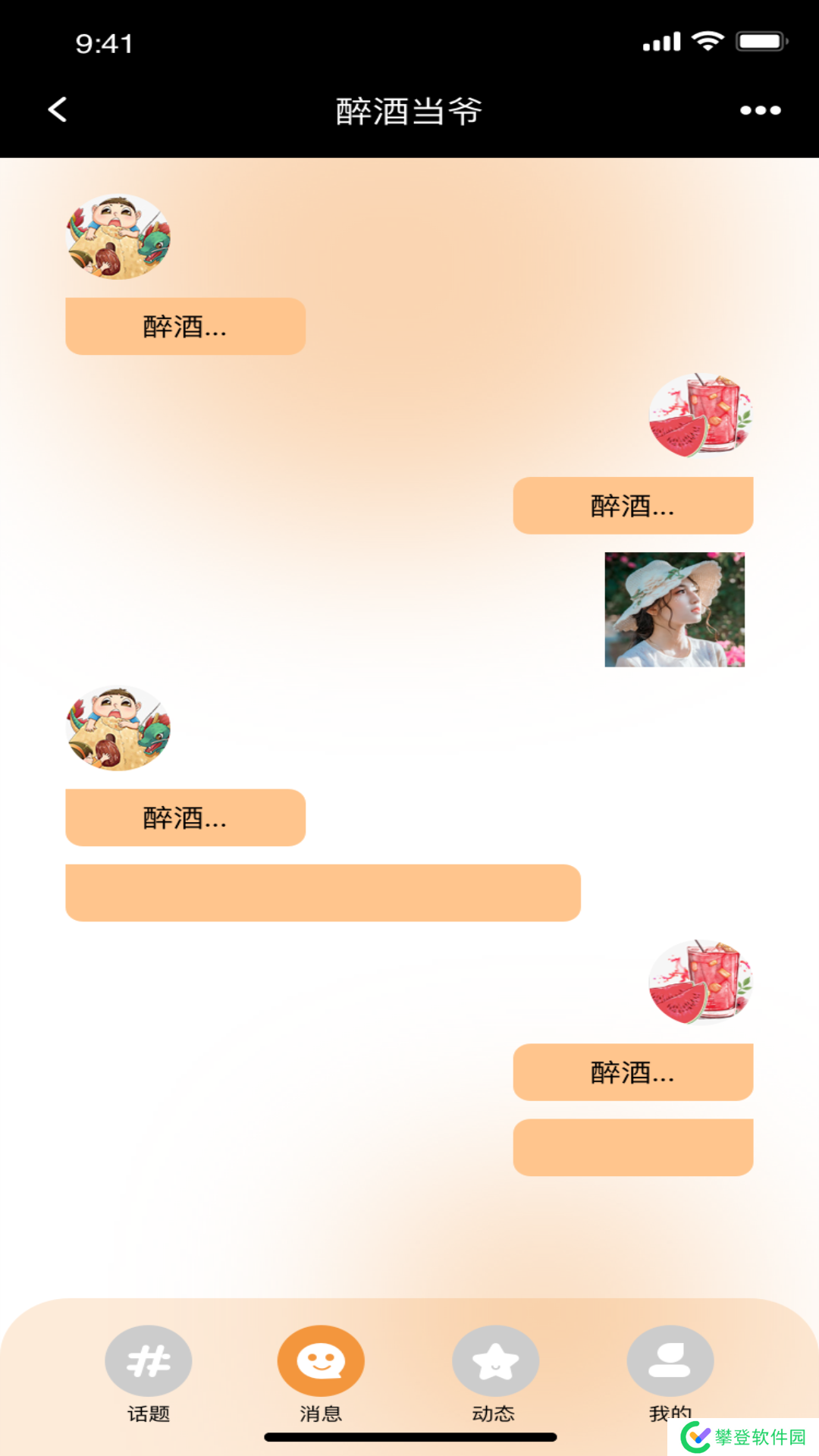This screenshot has height=1456, width=819.
Task: Open the three-dot overflow menu
Action: click(760, 111)
